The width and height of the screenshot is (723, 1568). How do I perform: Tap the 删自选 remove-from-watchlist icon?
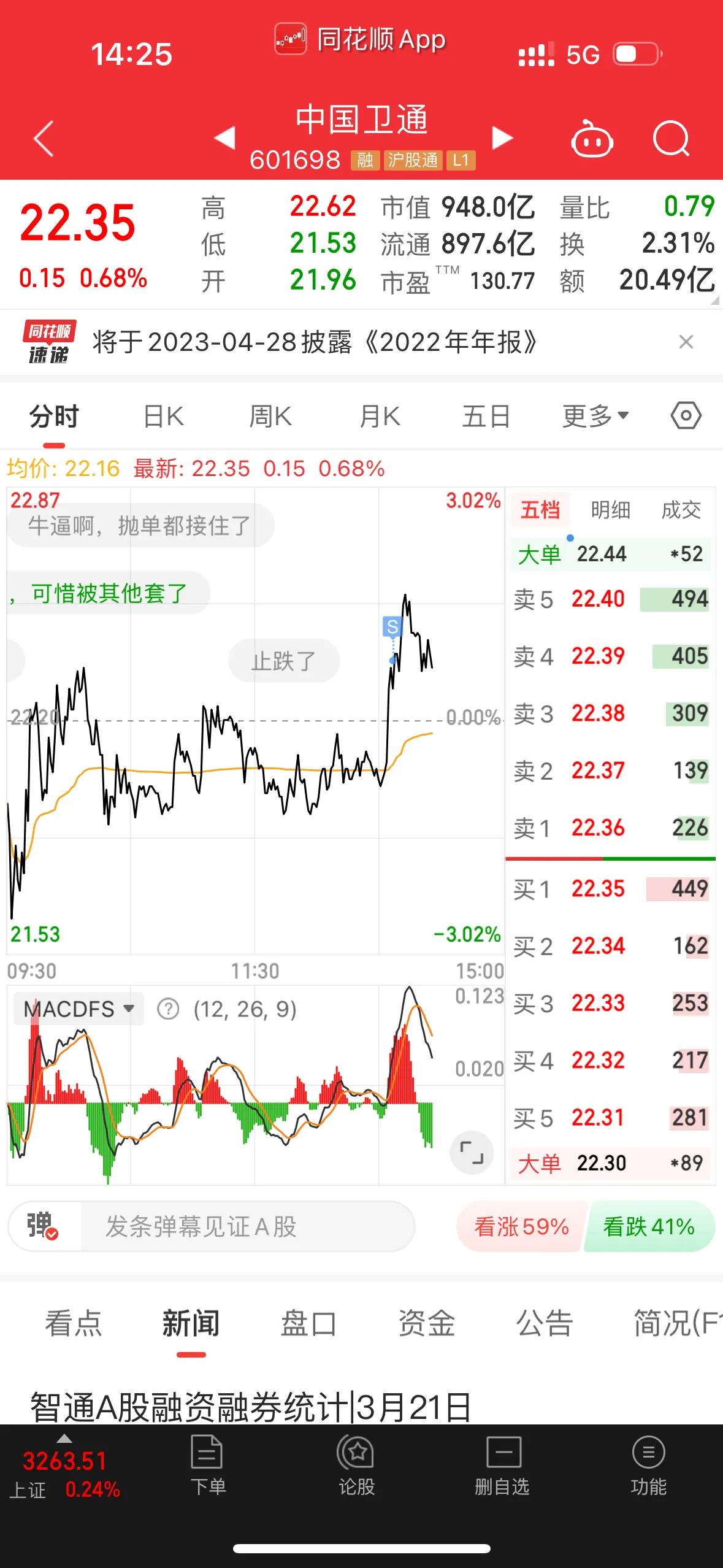click(503, 1466)
